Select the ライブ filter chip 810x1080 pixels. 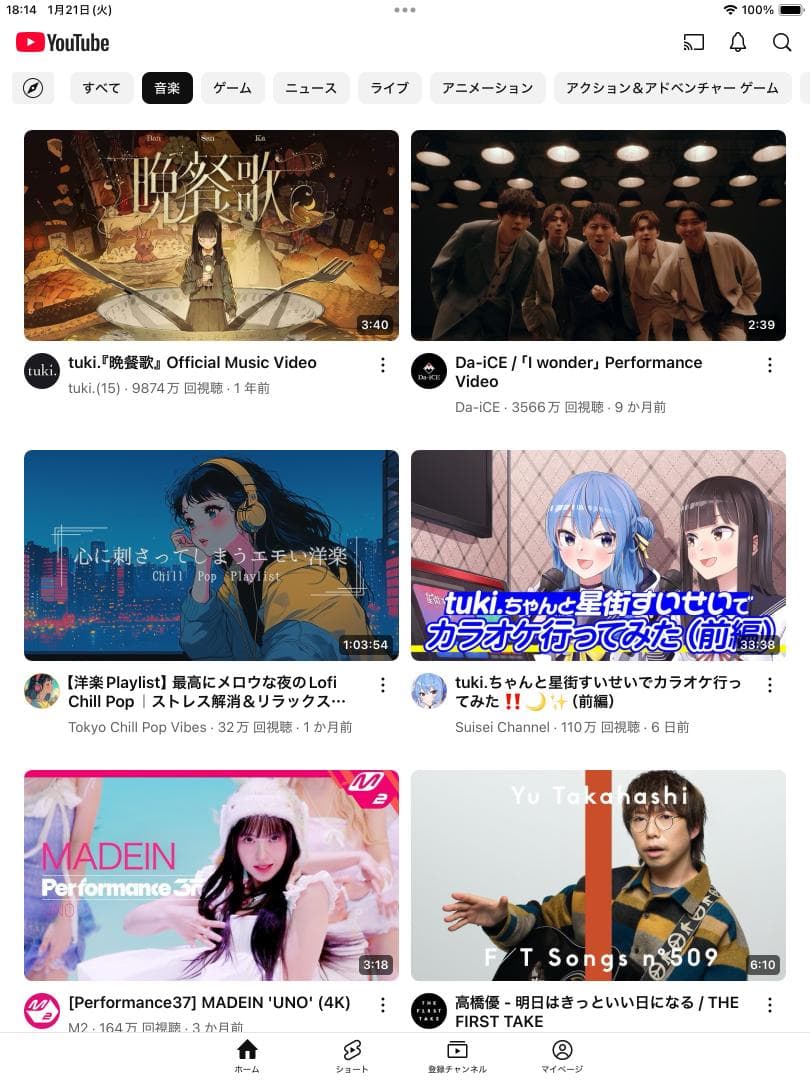coord(389,88)
